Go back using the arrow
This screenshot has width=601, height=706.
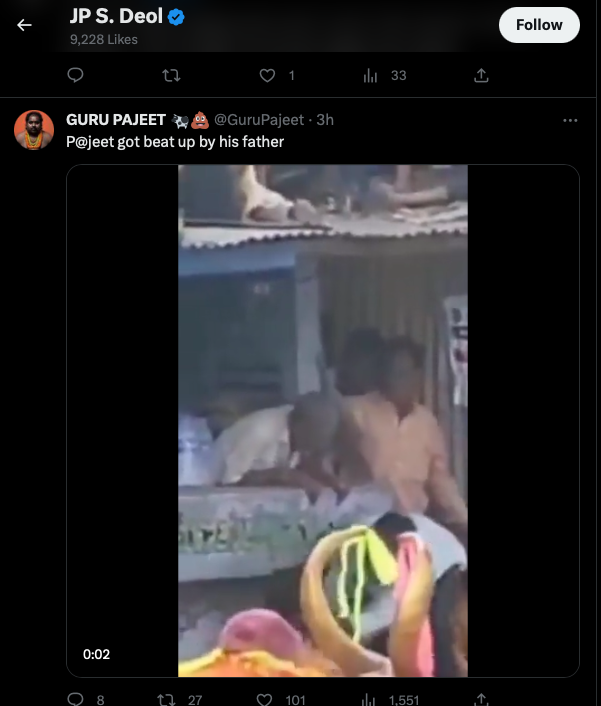(24, 25)
